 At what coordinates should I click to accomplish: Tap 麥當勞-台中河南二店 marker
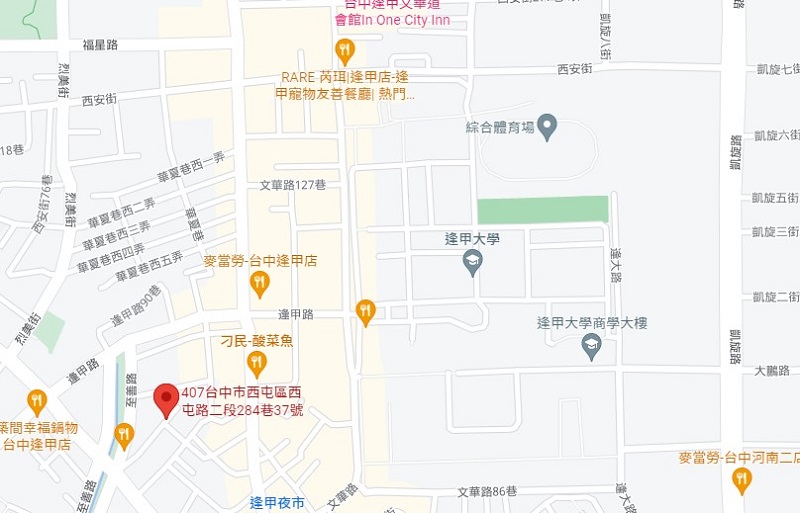[x=741, y=480]
